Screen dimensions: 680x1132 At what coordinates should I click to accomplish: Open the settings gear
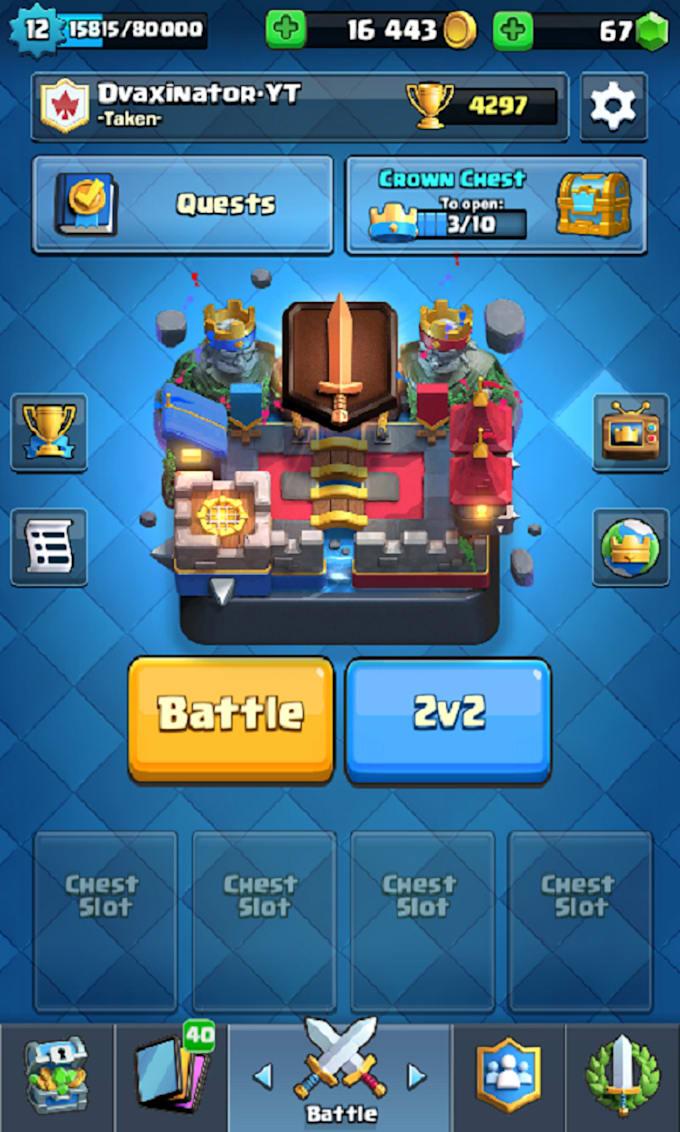tap(613, 106)
